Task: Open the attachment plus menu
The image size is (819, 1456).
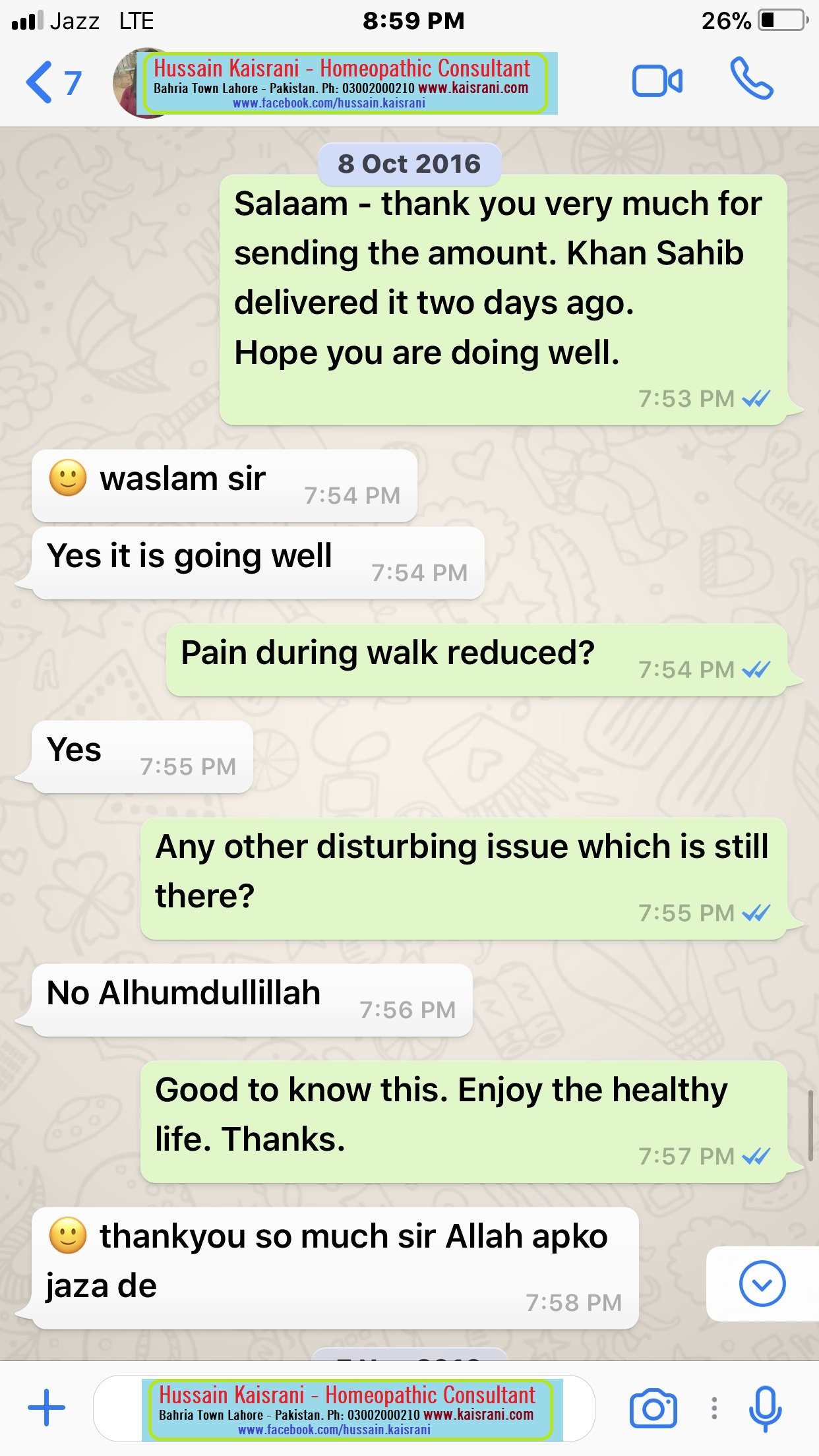Action: (x=46, y=1407)
